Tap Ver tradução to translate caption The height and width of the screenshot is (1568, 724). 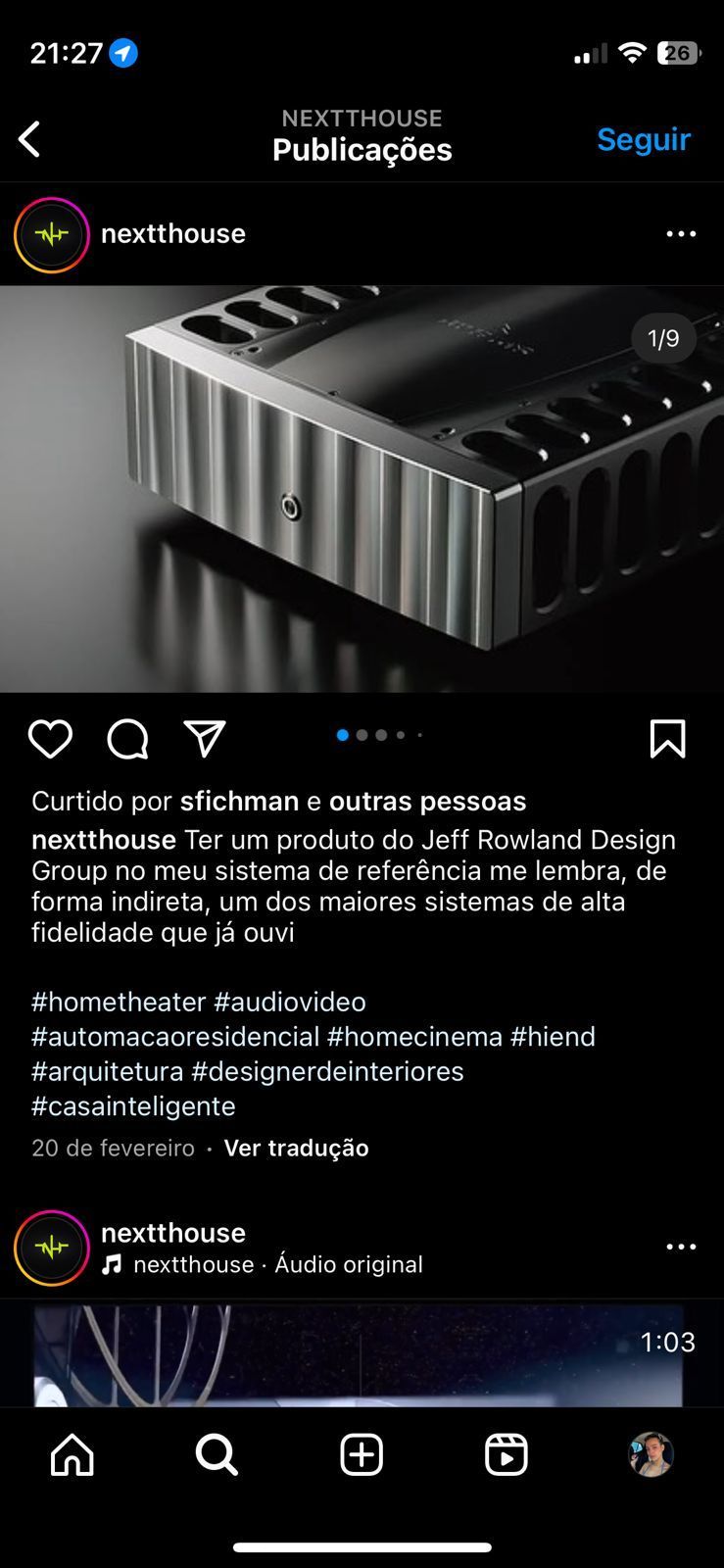[x=296, y=1148]
